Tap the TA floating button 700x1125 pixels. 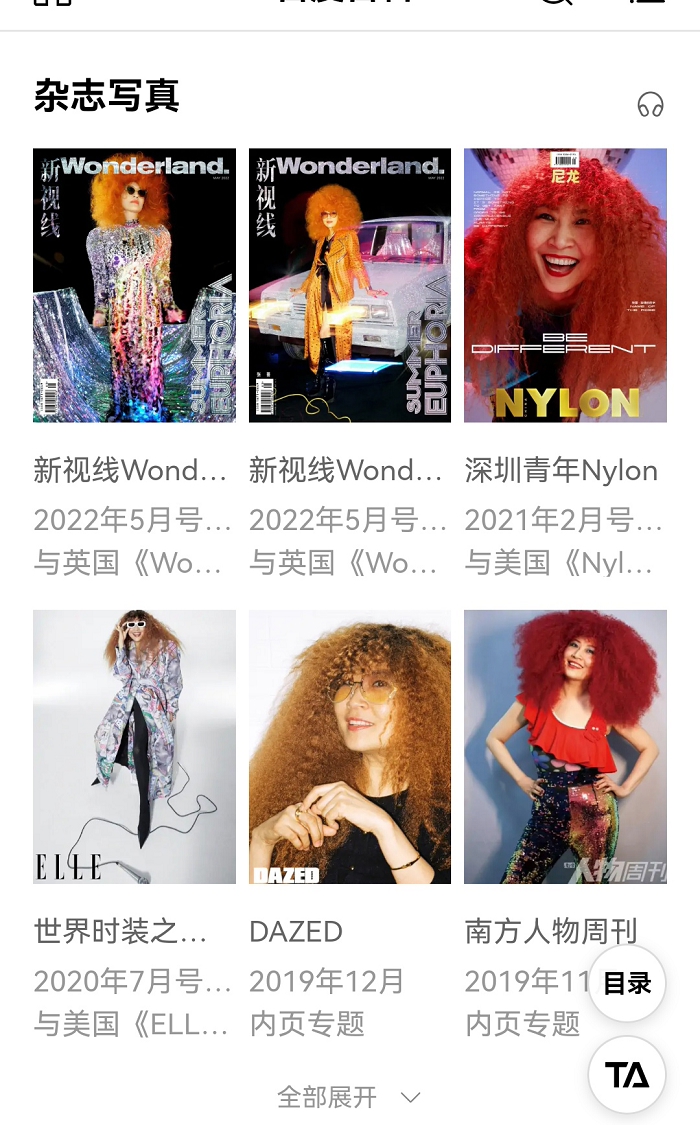(x=627, y=1075)
